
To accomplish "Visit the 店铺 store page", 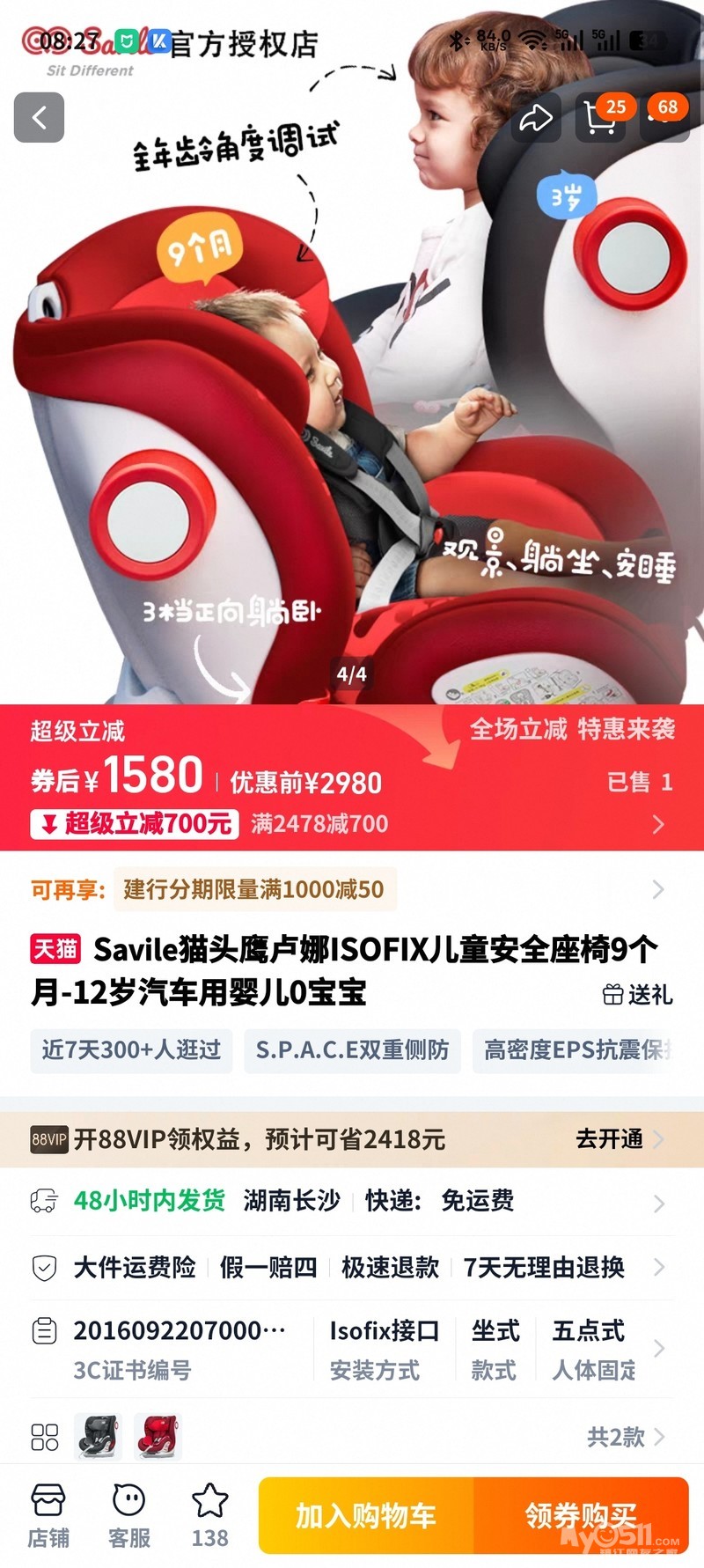I will (48, 1516).
